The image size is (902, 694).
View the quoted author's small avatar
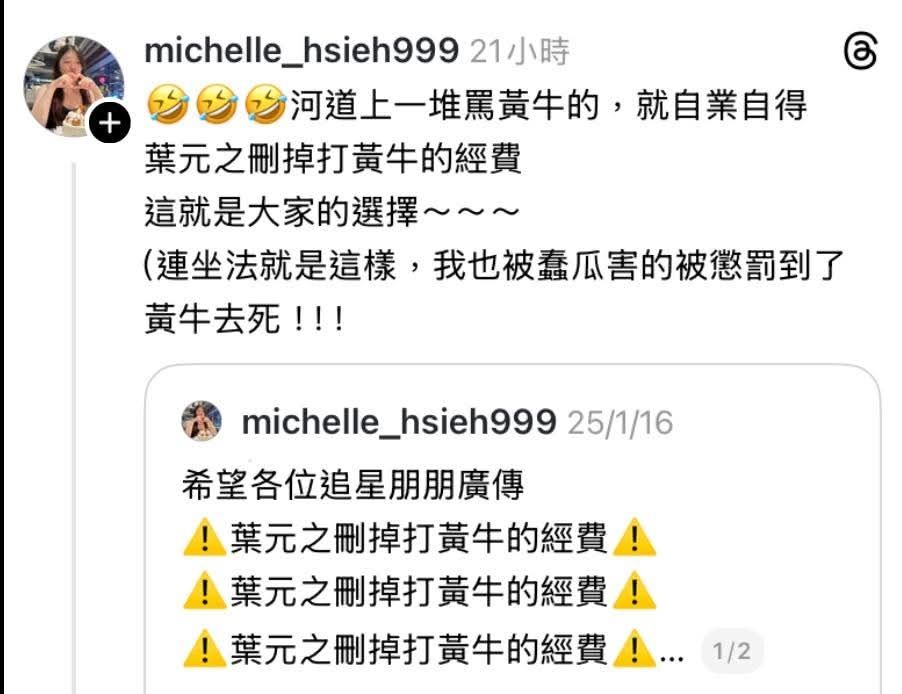[x=201, y=421]
